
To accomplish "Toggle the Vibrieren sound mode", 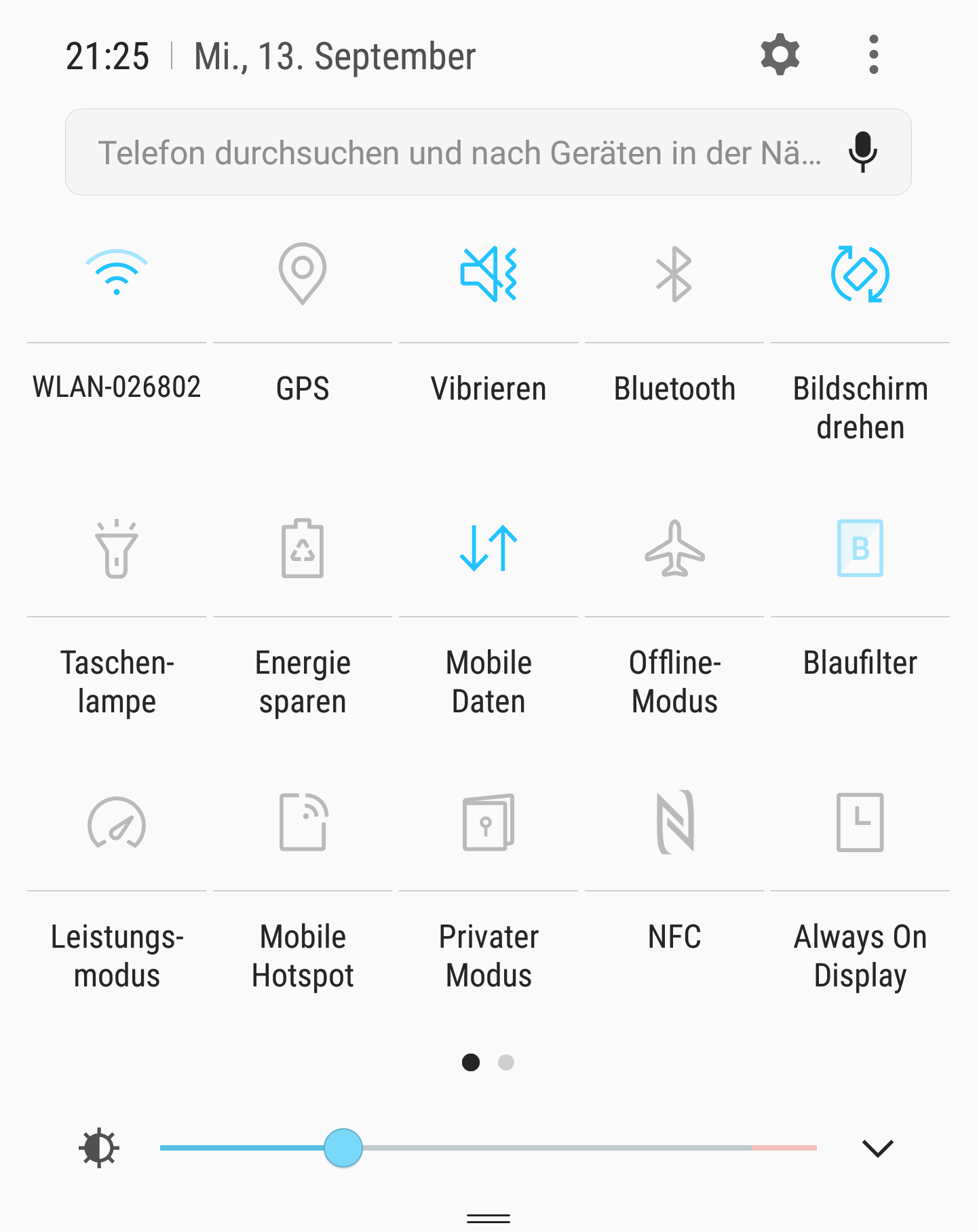I will (488, 273).
